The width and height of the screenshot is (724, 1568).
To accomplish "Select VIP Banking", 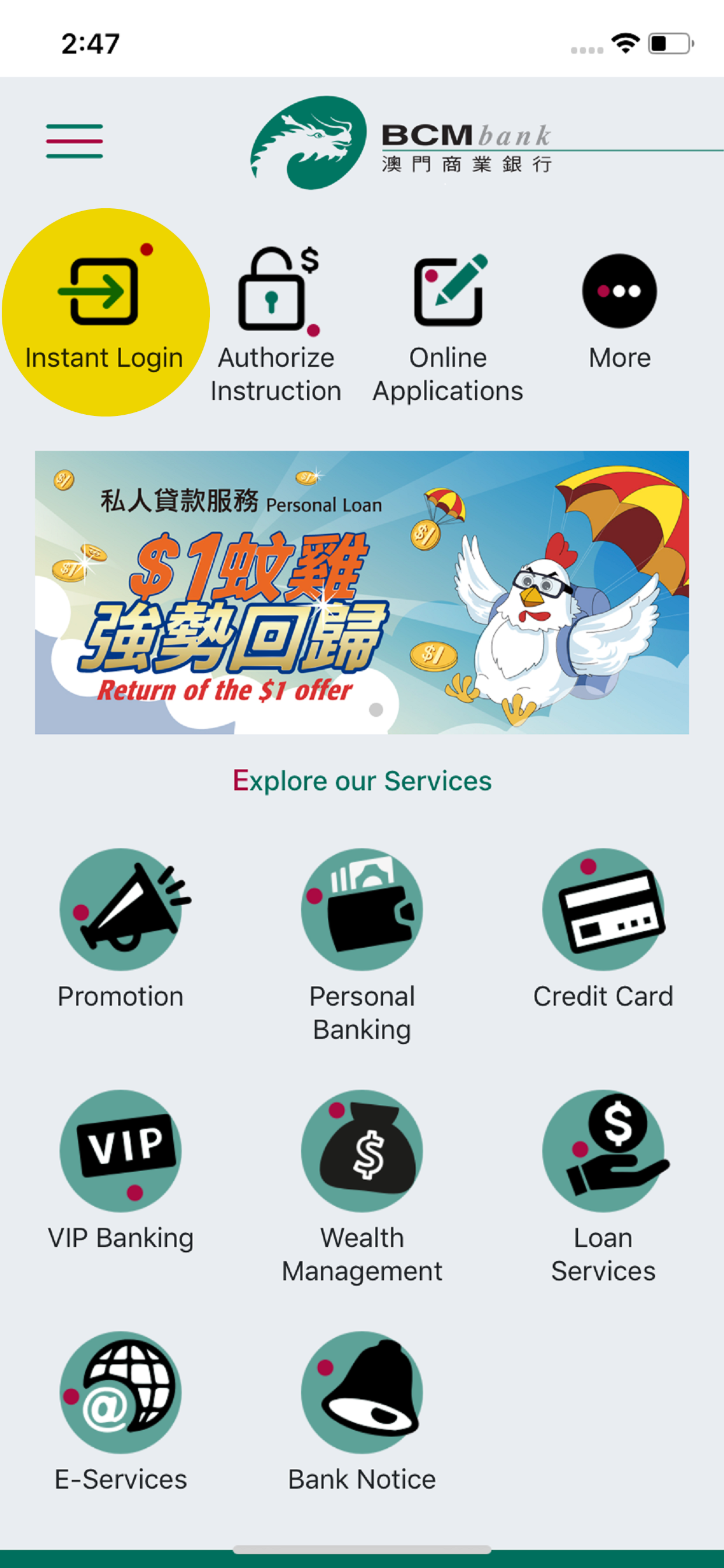I will tap(121, 1168).
